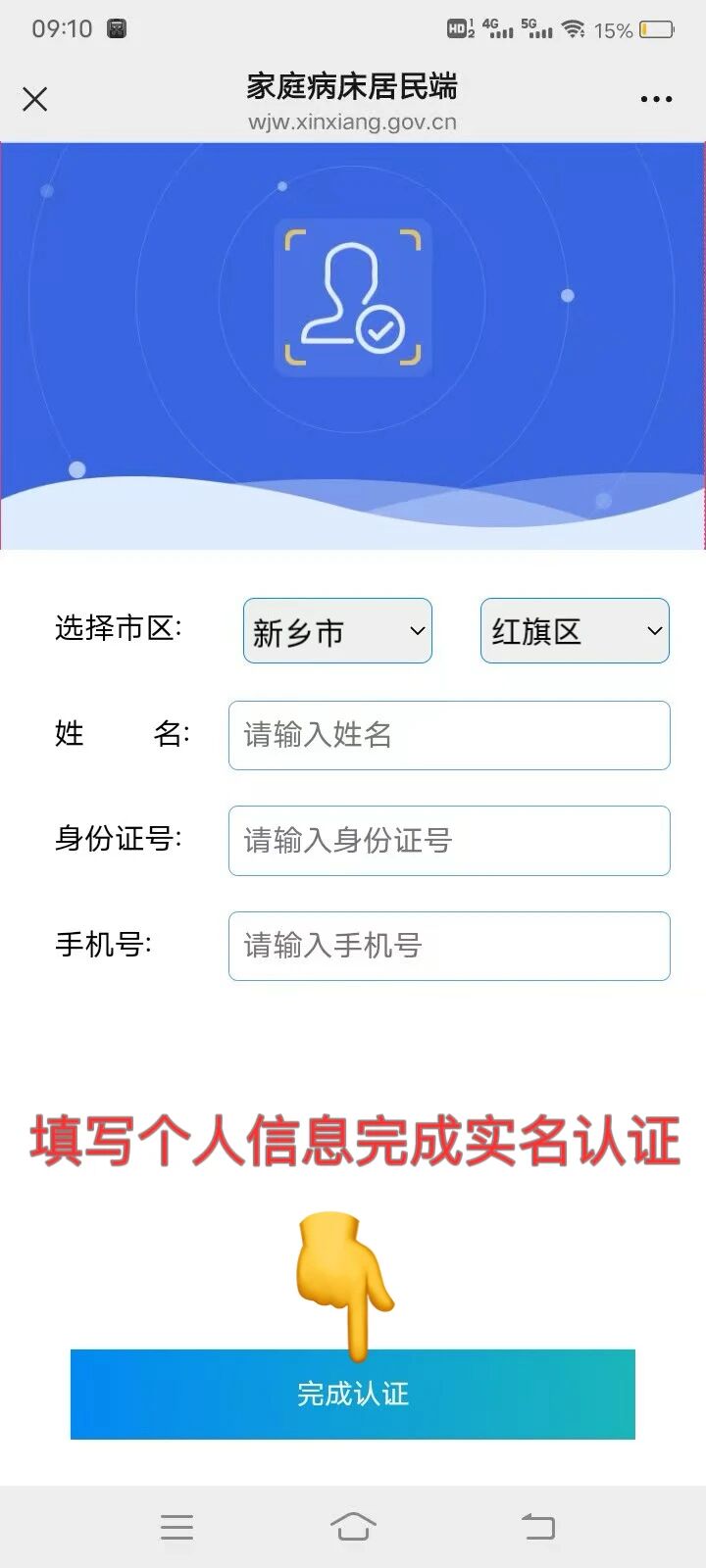
Task: Tap the 完成认证 button
Action: (353, 1394)
